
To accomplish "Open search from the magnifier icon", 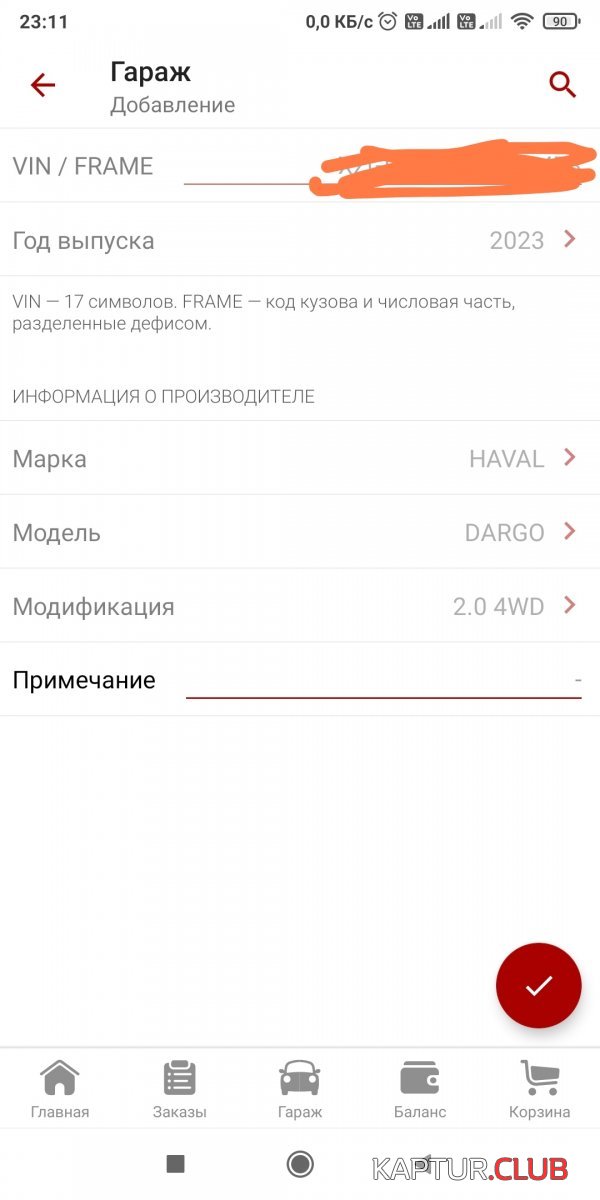I will pyautogui.click(x=562, y=86).
